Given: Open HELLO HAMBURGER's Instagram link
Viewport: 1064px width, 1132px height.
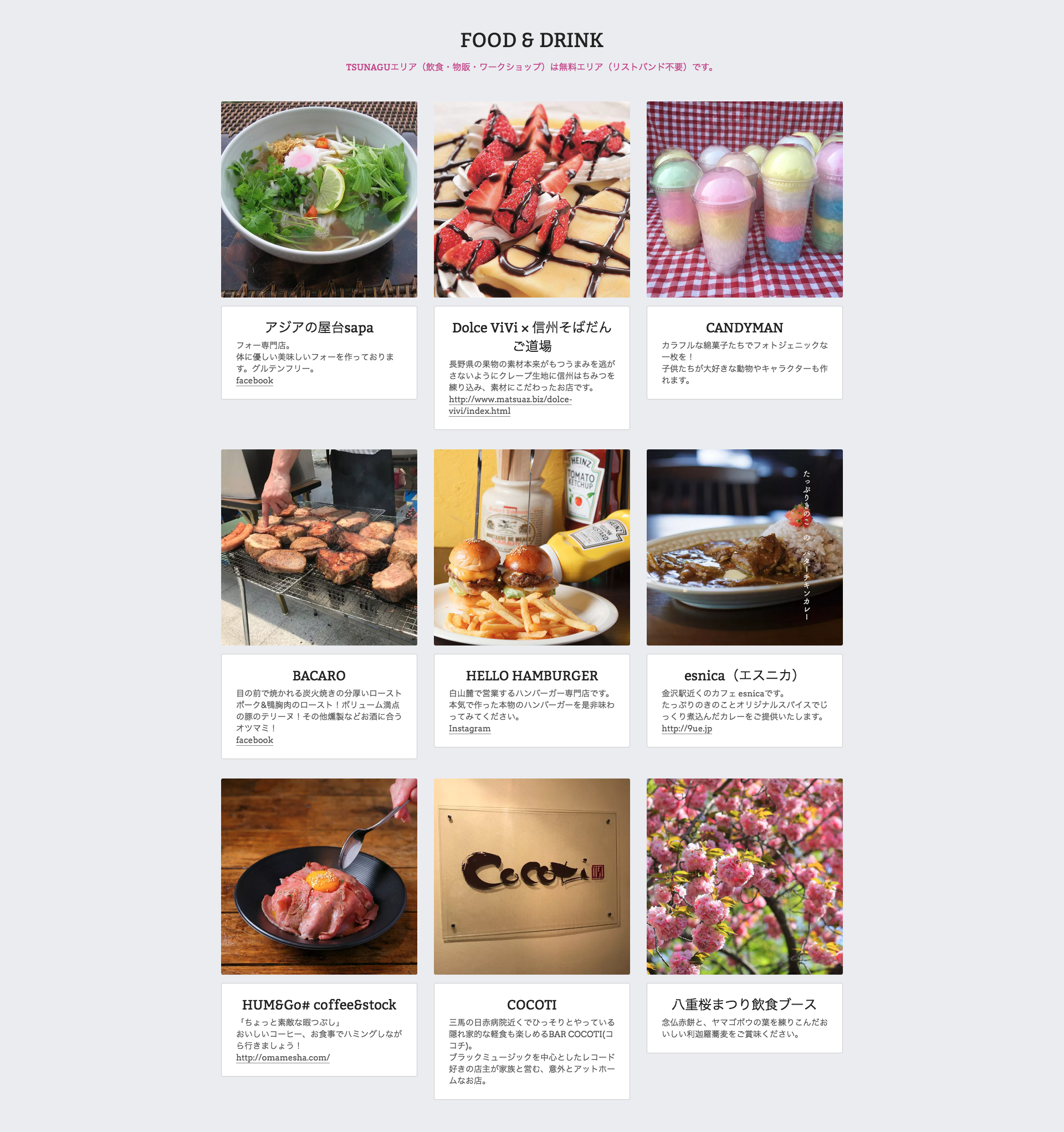Looking at the screenshot, I should coord(469,728).
